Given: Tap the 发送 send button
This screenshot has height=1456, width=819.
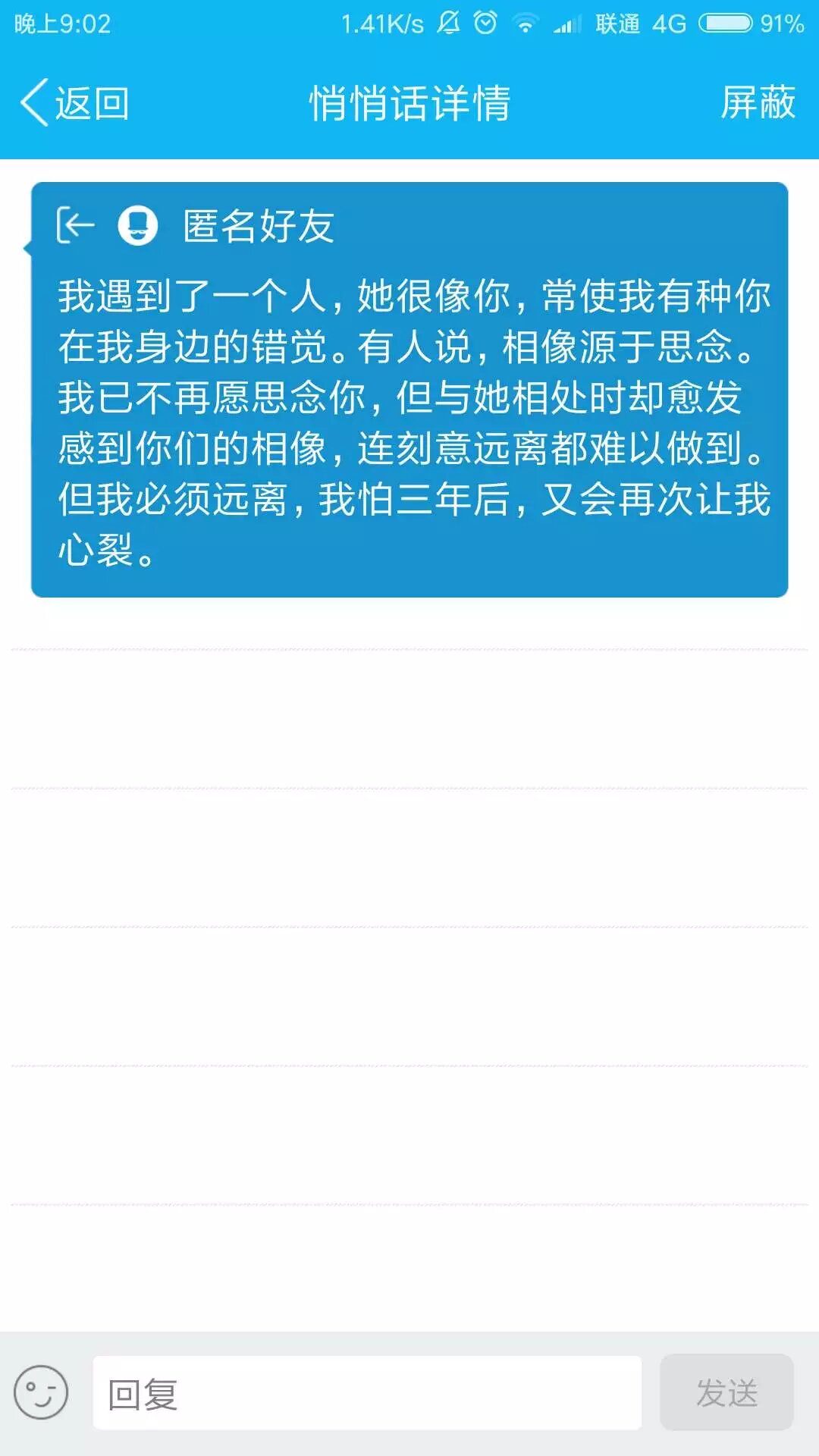Looking at the screenshot, I should point(726,1393).
